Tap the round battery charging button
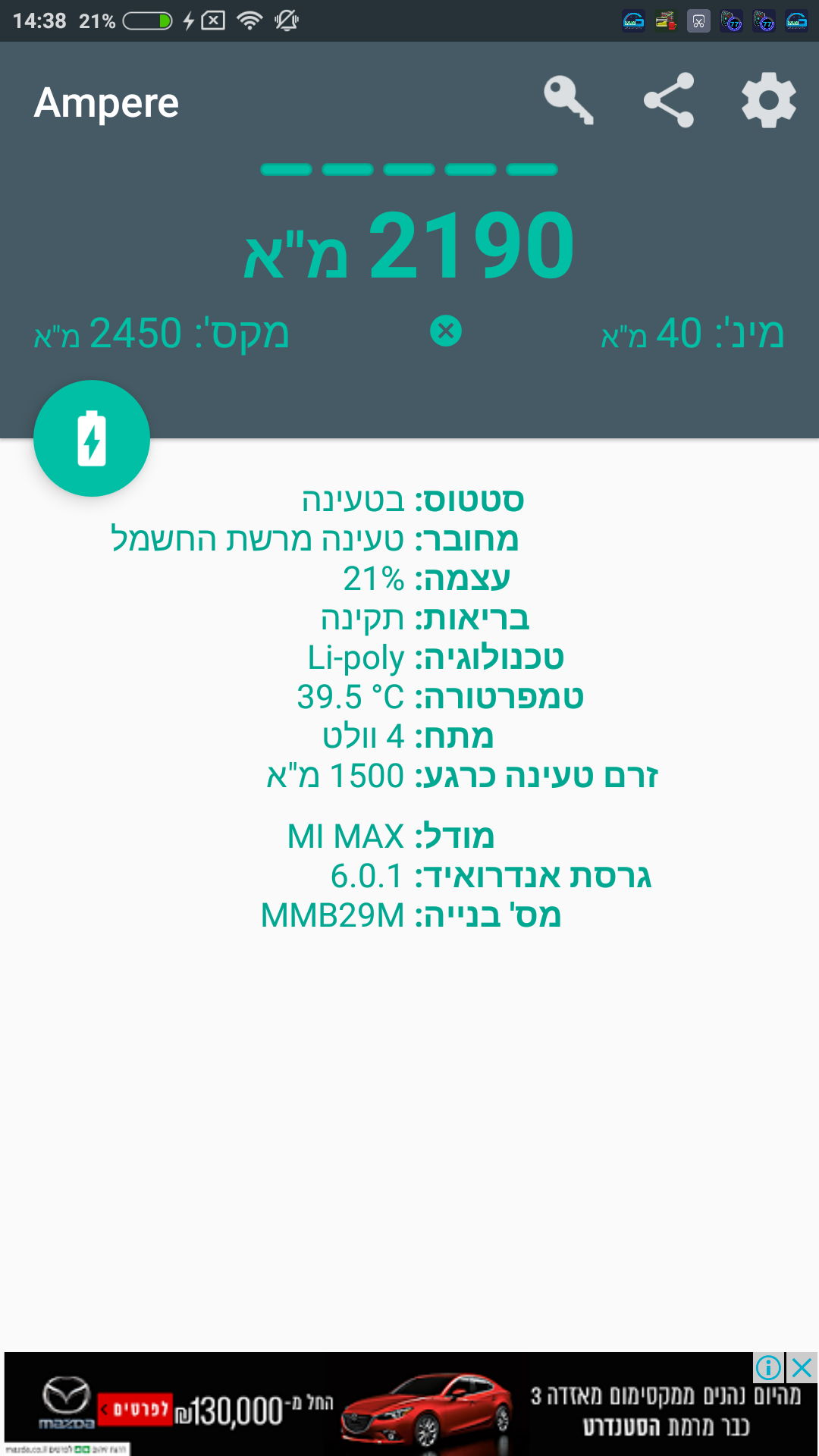 (x=92, y=438)
